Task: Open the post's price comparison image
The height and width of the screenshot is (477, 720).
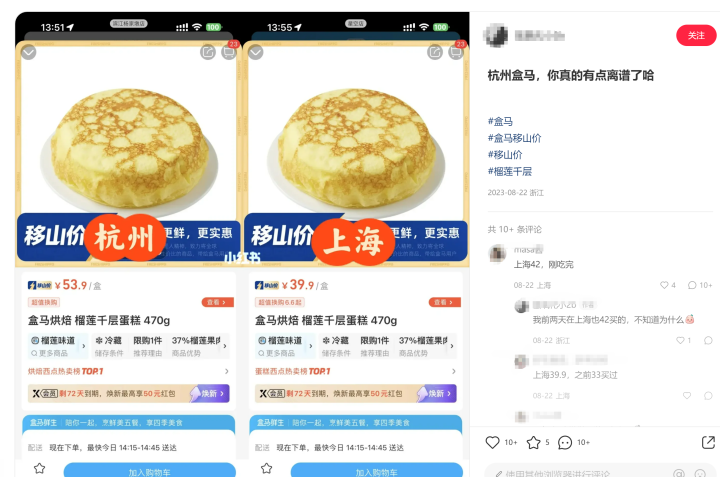Action: click(240, 240)
